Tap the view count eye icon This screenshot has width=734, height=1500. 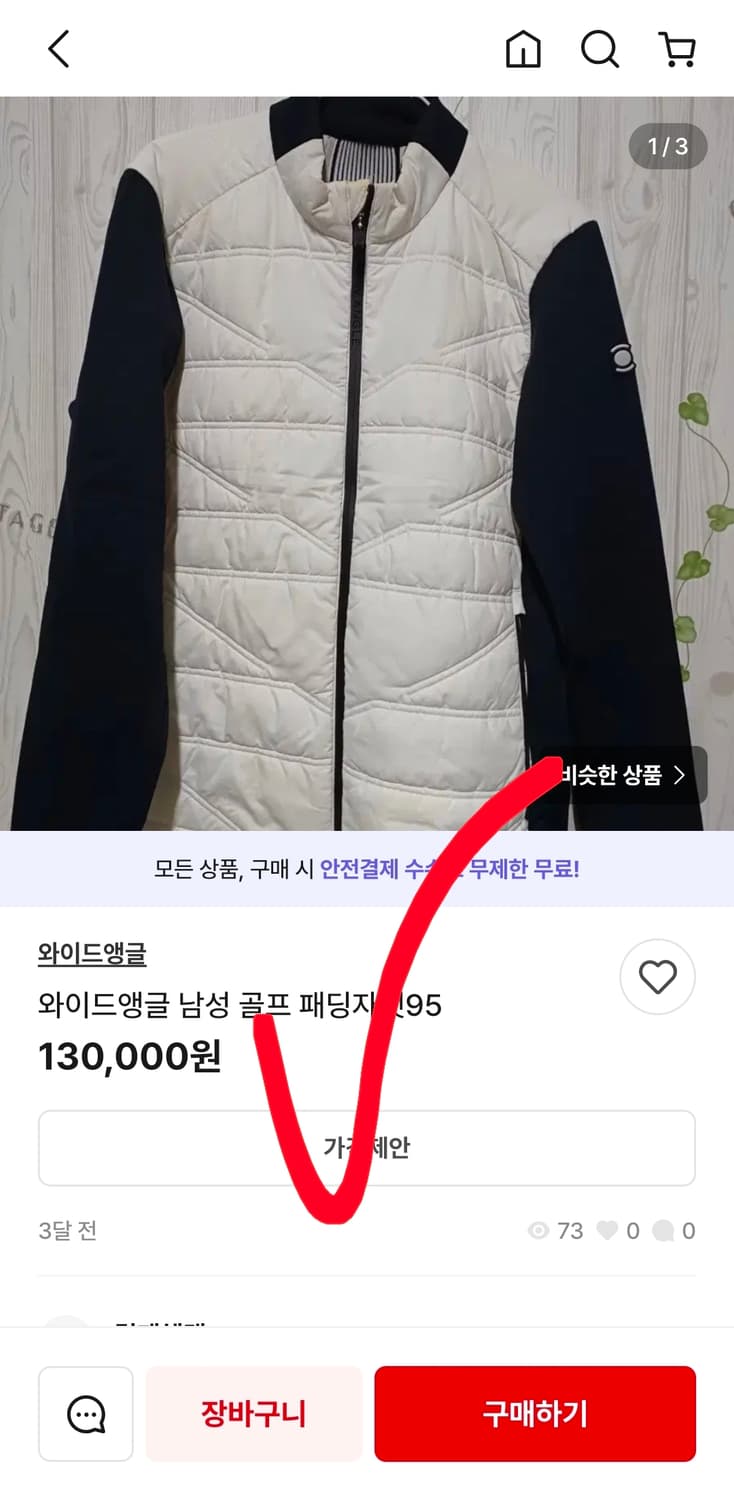(x=541, y=1231)
